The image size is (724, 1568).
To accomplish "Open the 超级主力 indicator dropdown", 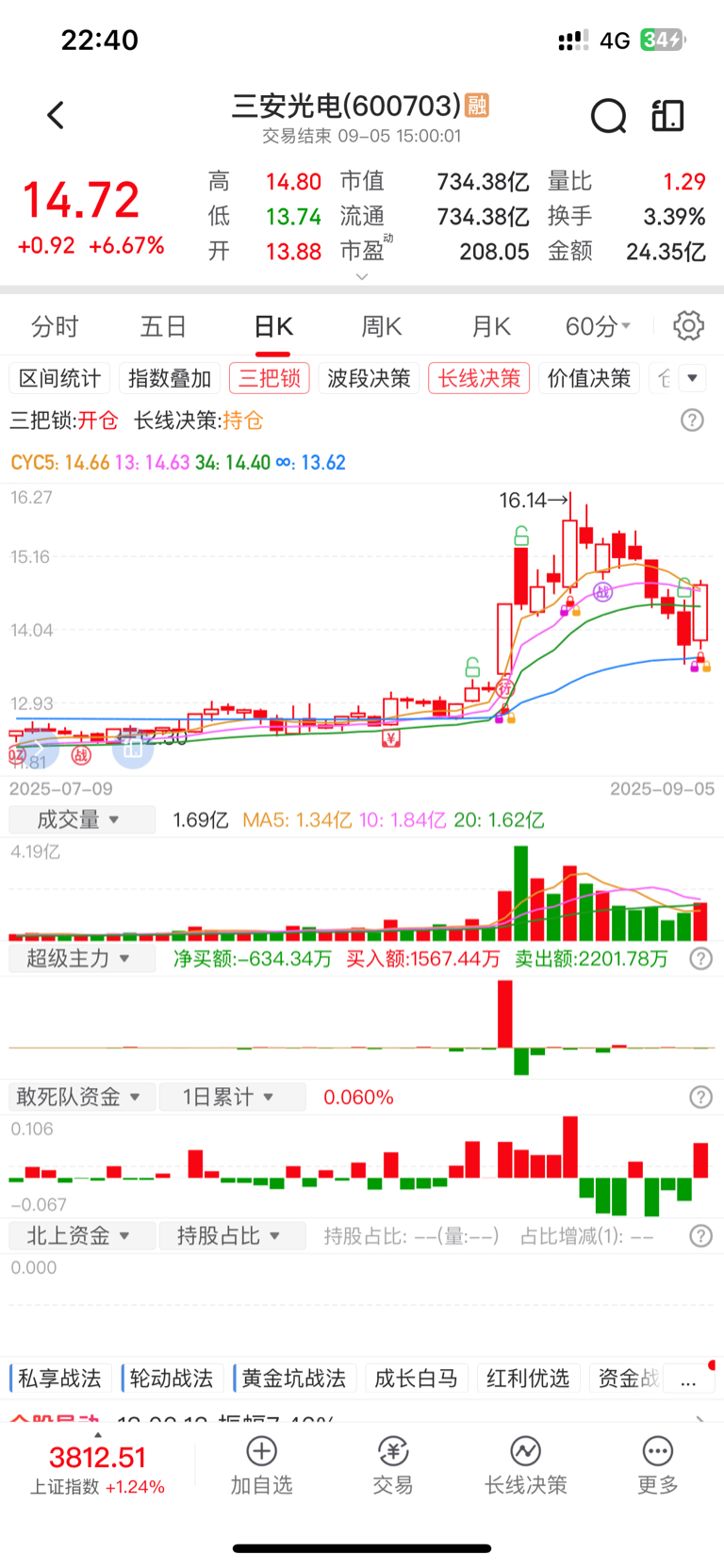I will (81, 959).
